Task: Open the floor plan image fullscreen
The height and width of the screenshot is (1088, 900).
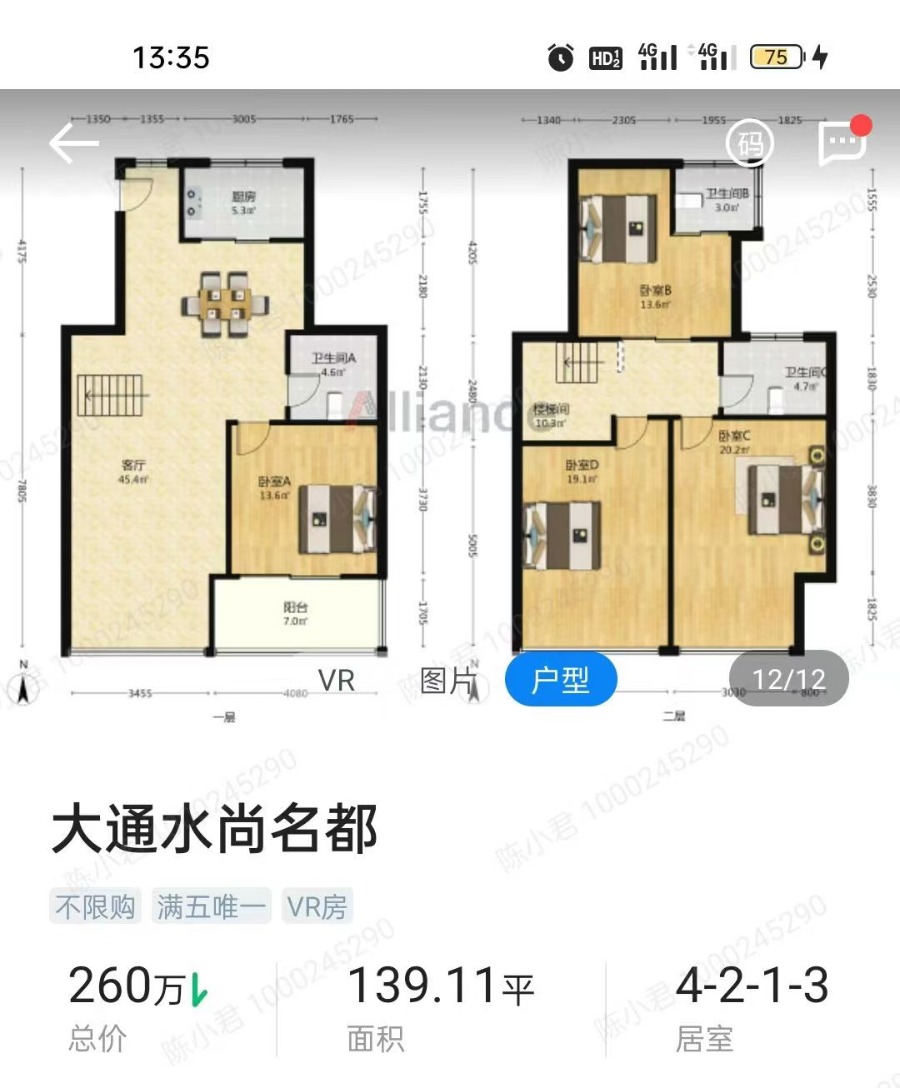Action: pyautogui.click(x=450, y=420)
